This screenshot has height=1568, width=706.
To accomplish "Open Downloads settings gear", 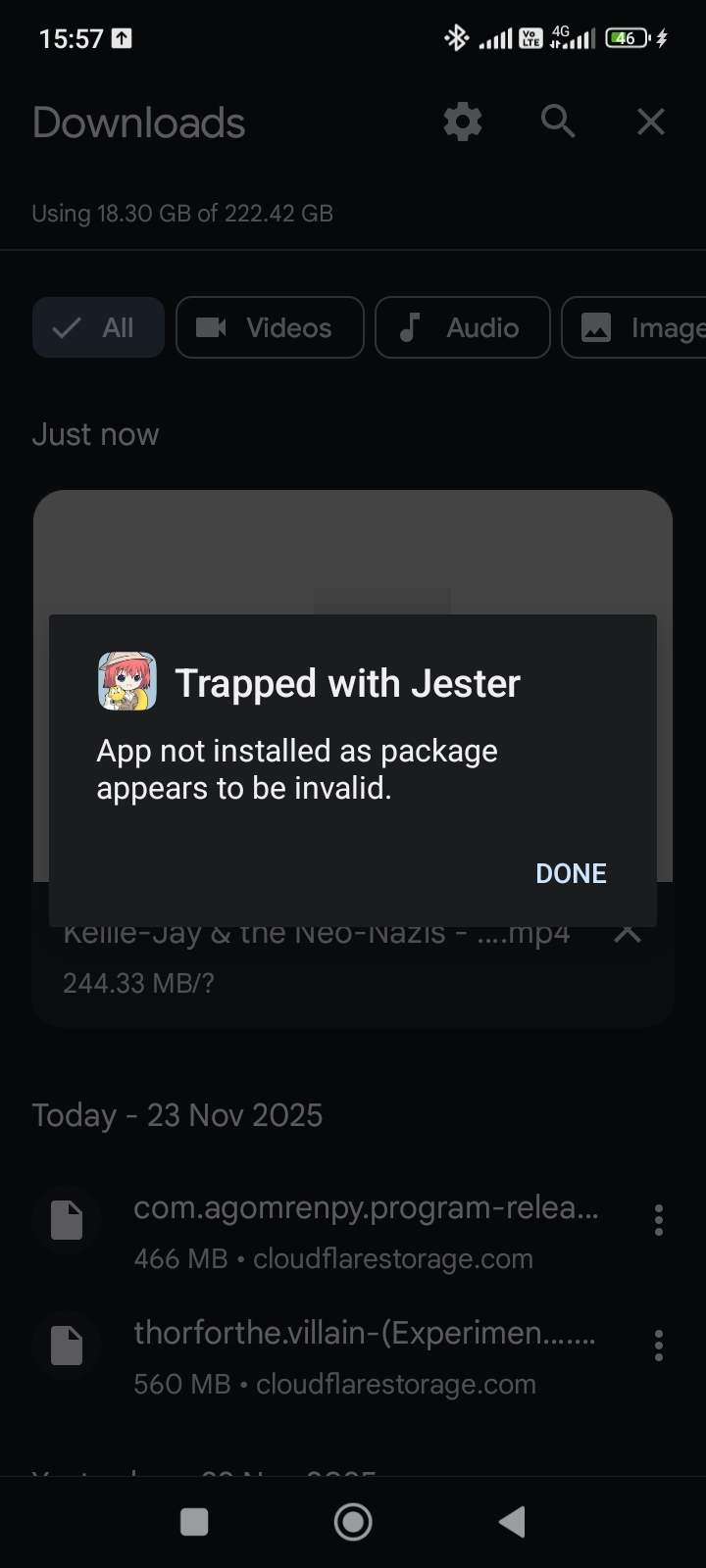I will (463, 122).
